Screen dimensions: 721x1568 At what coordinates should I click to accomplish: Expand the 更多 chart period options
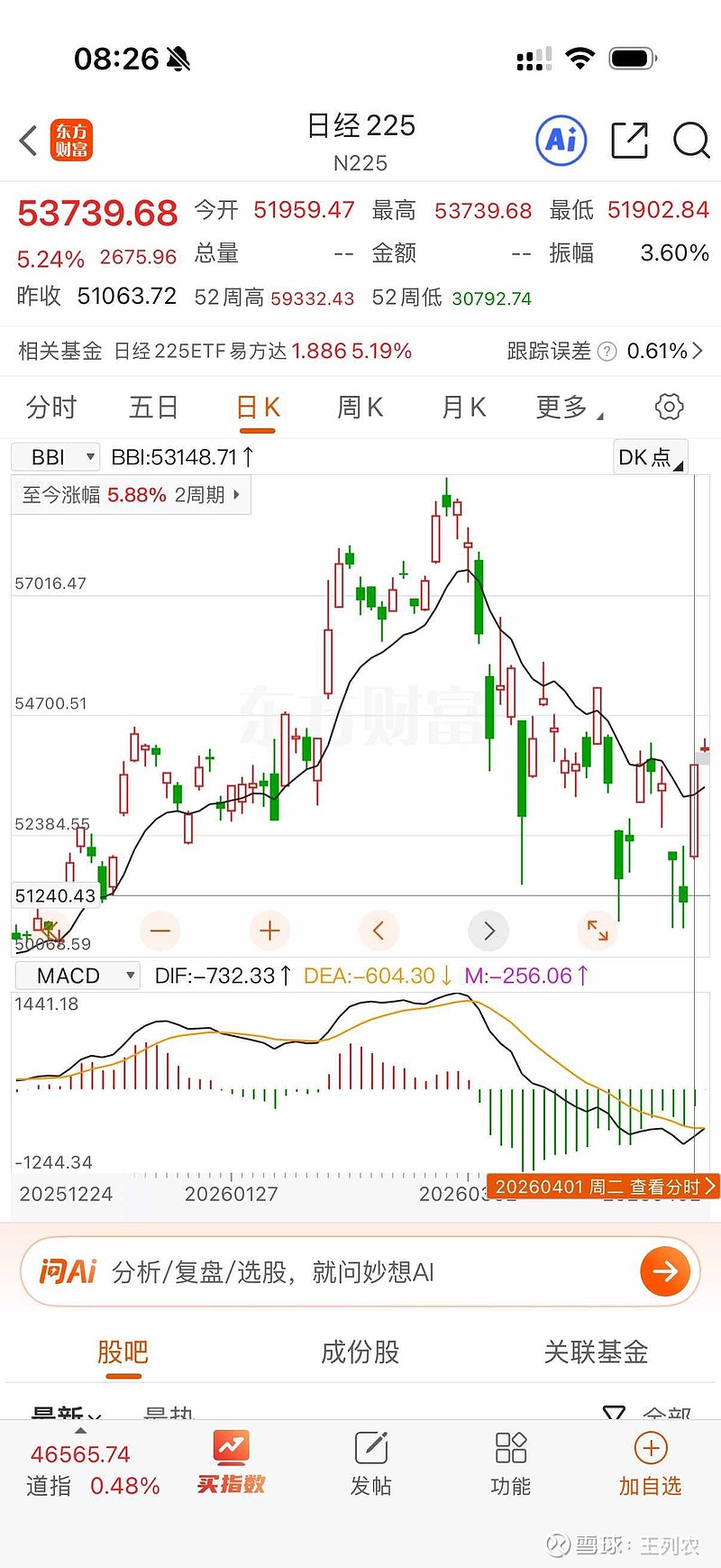click(x=568, y=408)
